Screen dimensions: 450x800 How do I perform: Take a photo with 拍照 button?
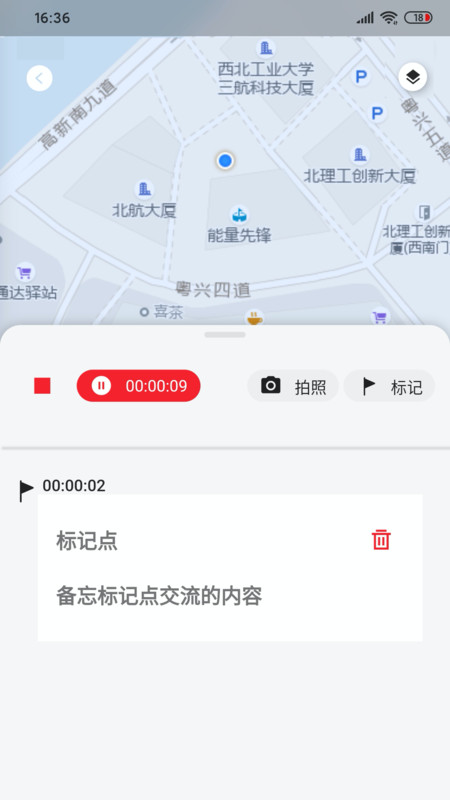click(293, 386)
